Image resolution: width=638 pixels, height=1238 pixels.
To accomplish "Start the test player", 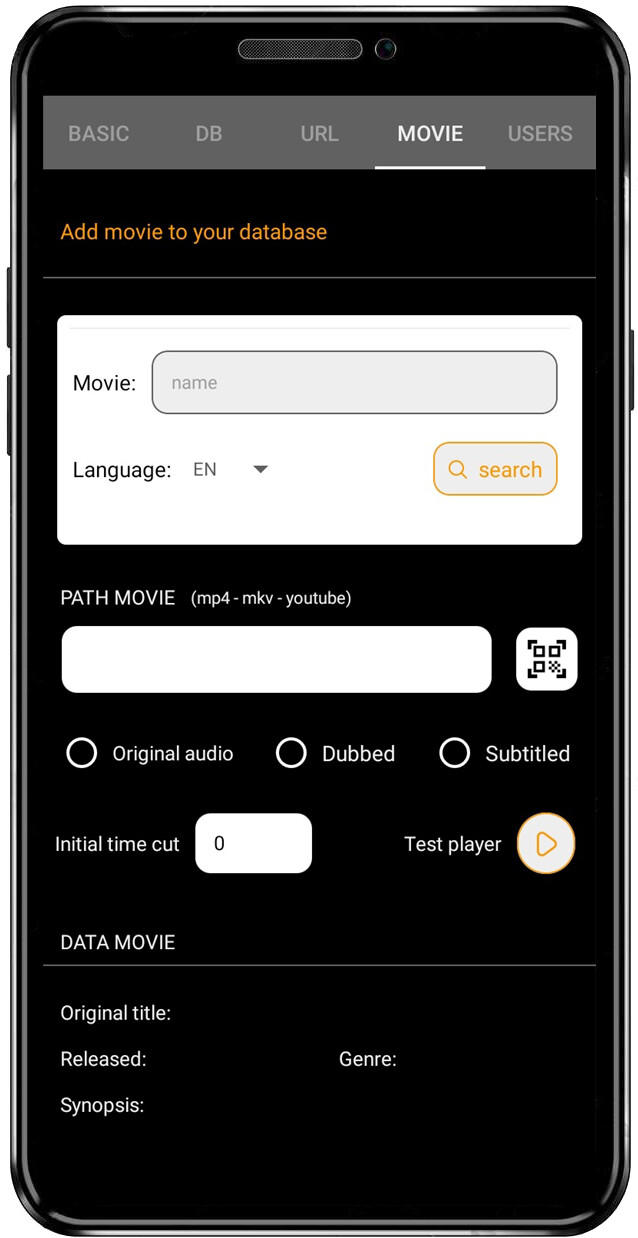I will 546,843.
